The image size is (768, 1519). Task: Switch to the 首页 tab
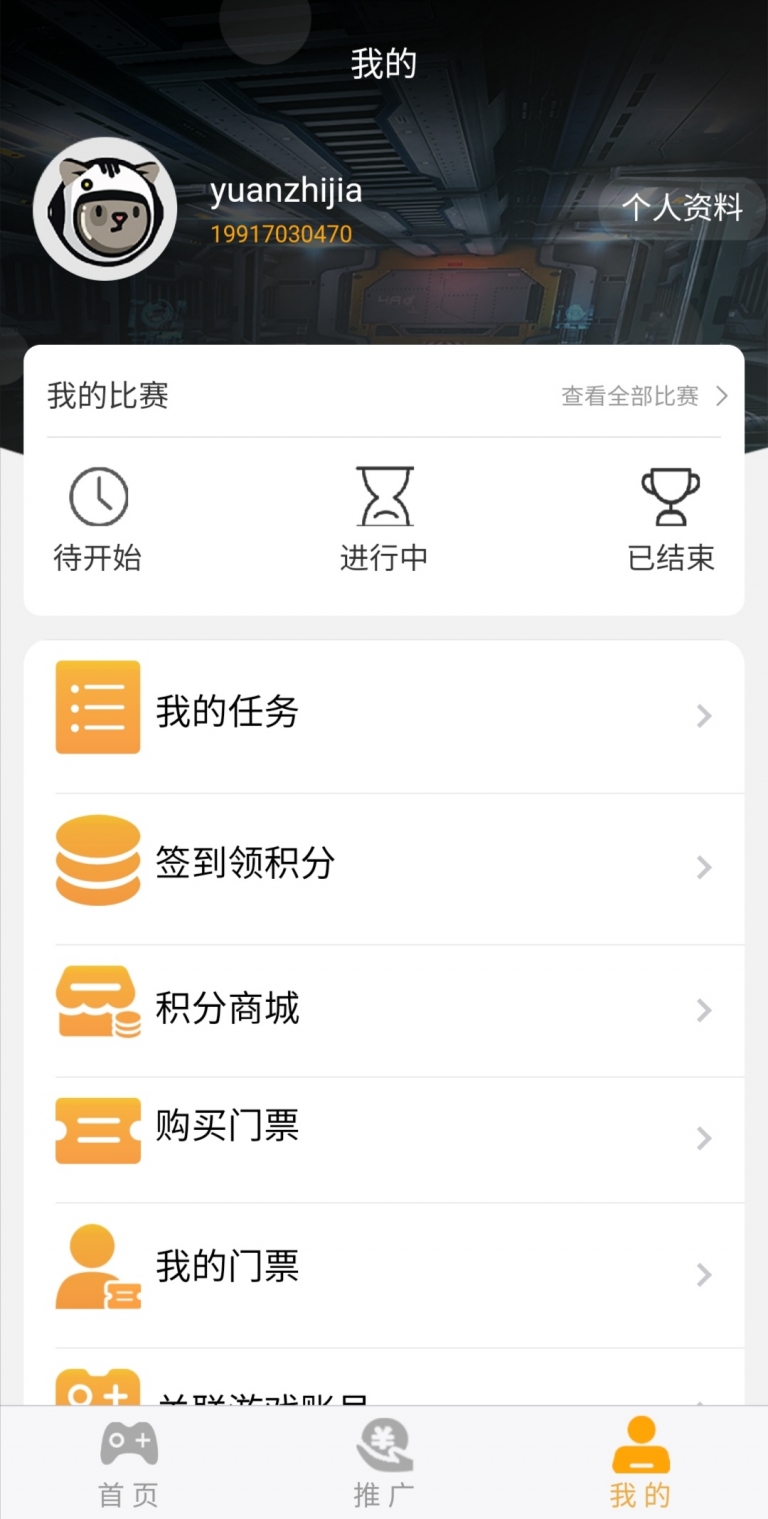click(x=128, y=1464)
